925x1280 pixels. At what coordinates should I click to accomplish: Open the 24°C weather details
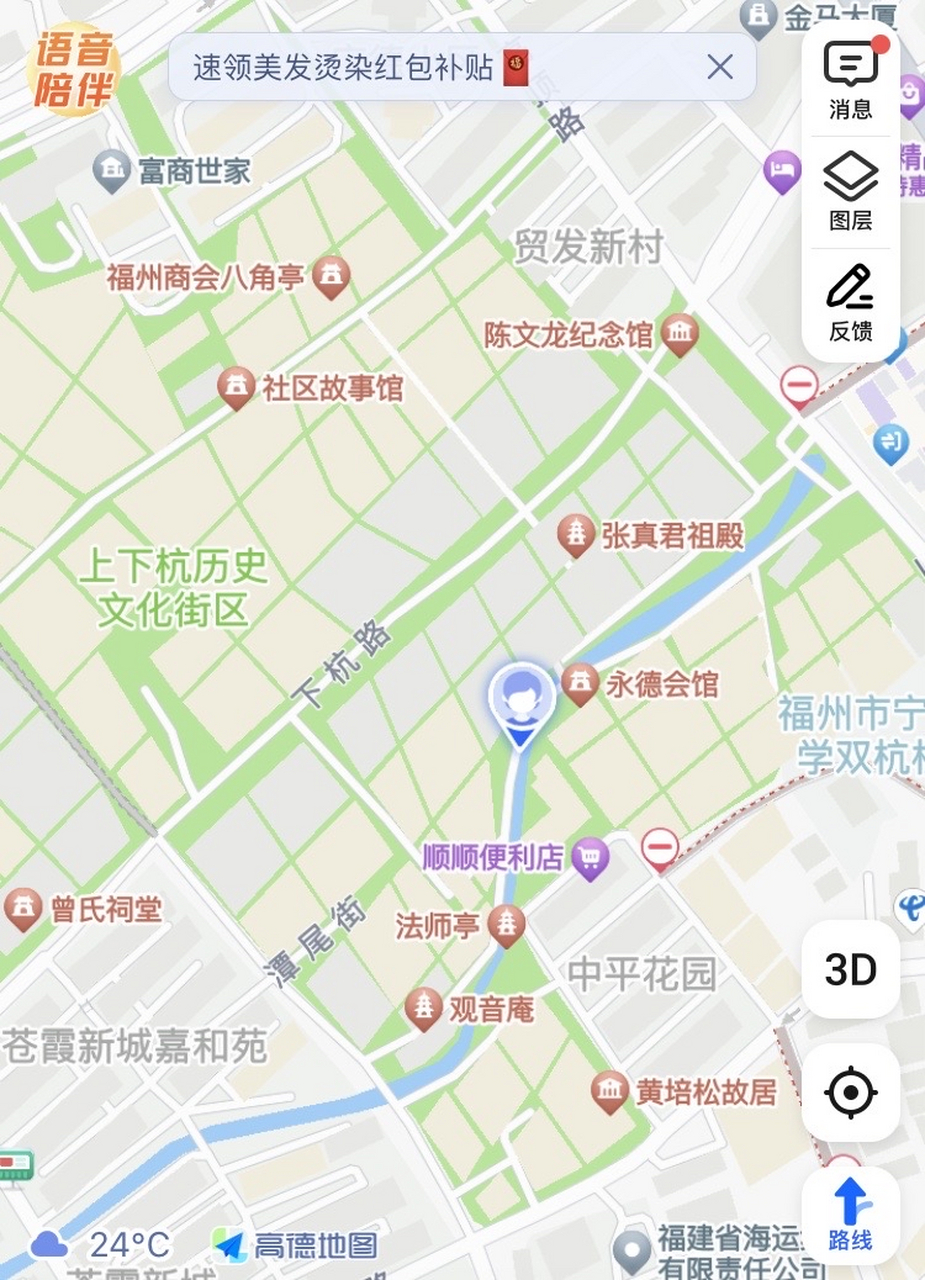click(100, 1245)
